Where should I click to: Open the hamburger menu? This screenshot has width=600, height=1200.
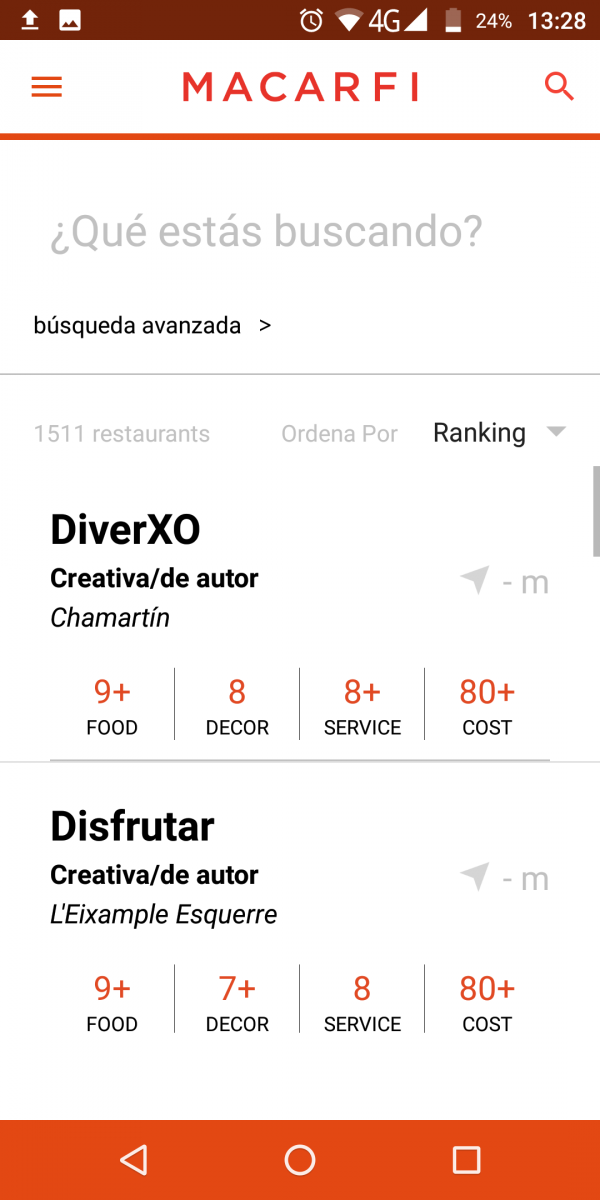47,87
